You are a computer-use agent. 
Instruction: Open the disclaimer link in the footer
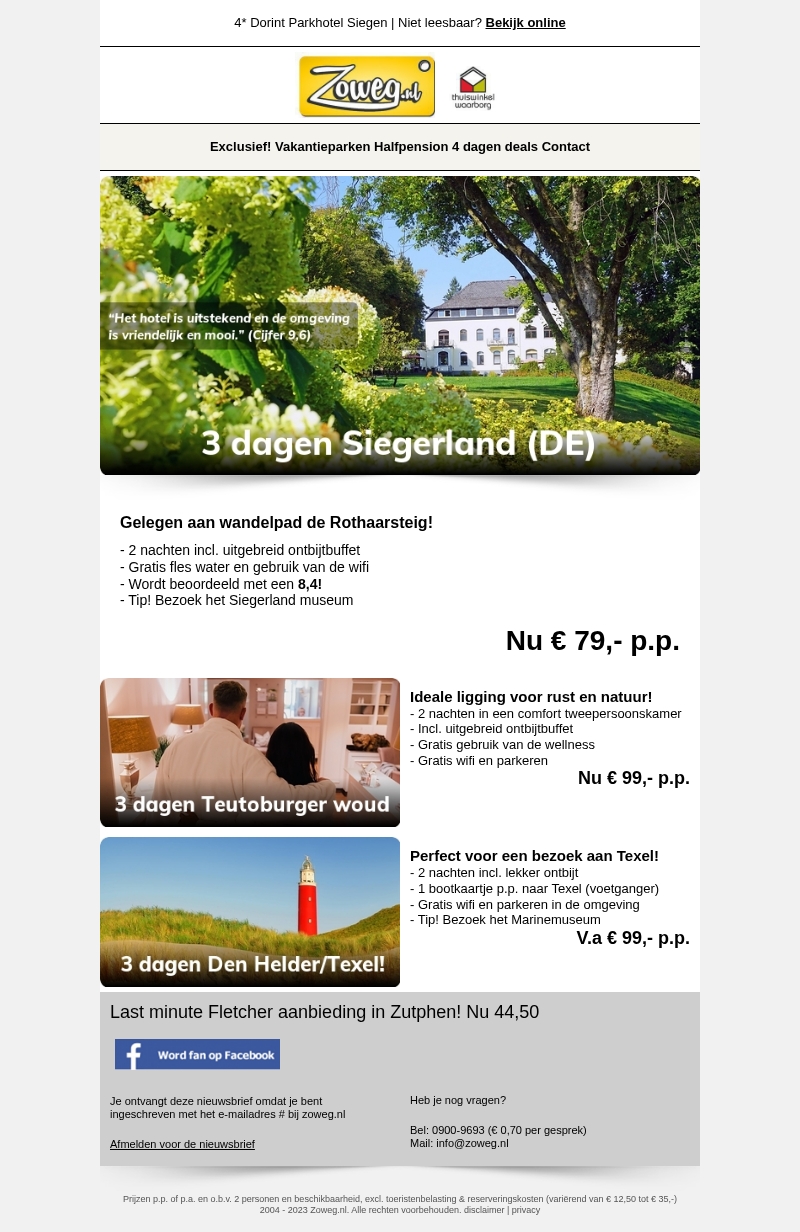coord(484,1210)
